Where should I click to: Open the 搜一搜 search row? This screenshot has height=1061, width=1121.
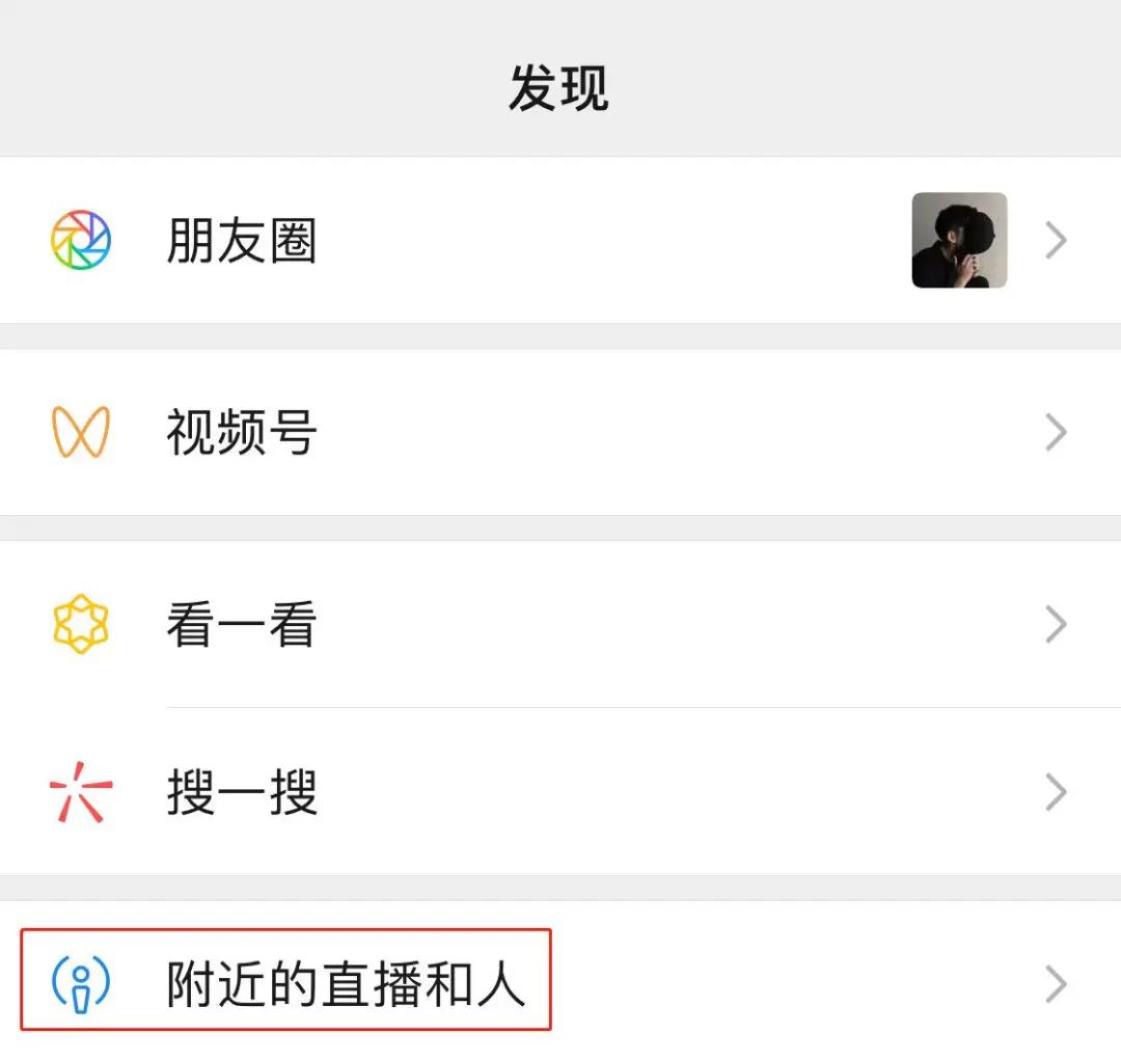pyautogui.click(x=560, y=791)
